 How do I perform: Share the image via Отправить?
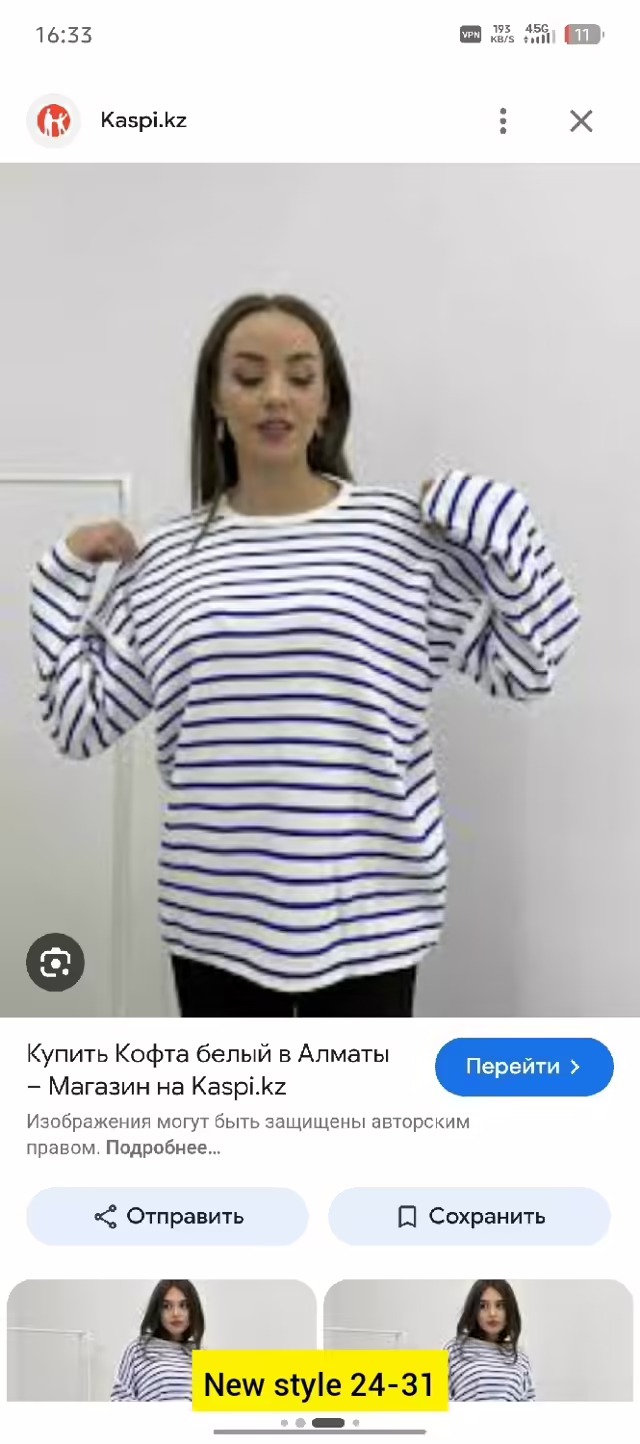coord(167,1217)
